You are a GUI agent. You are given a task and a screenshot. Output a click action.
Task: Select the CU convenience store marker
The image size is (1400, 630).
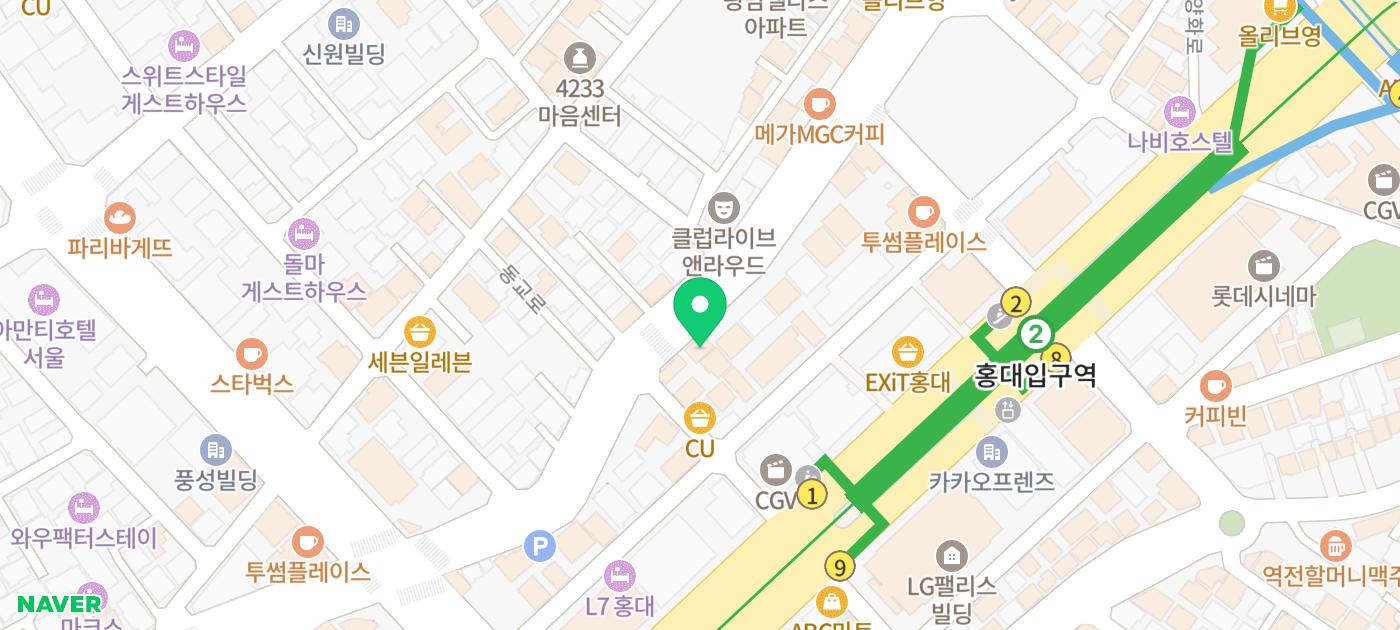pos(699,418)
